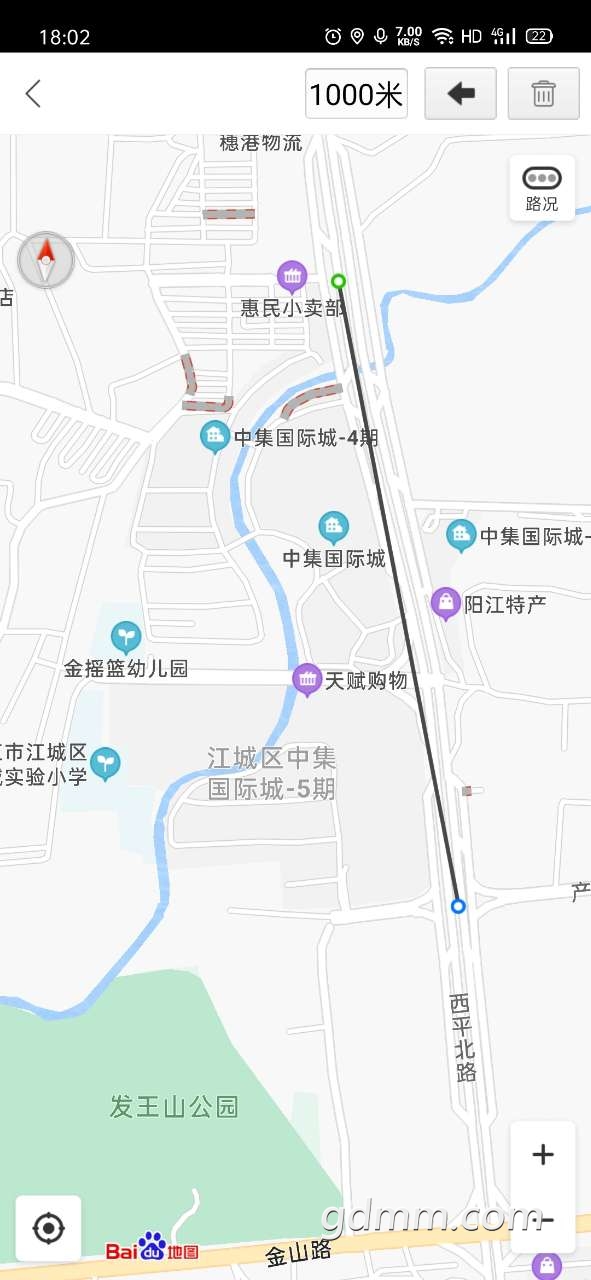
Task: Select the 天赋购物 marker
Action: 307,680
